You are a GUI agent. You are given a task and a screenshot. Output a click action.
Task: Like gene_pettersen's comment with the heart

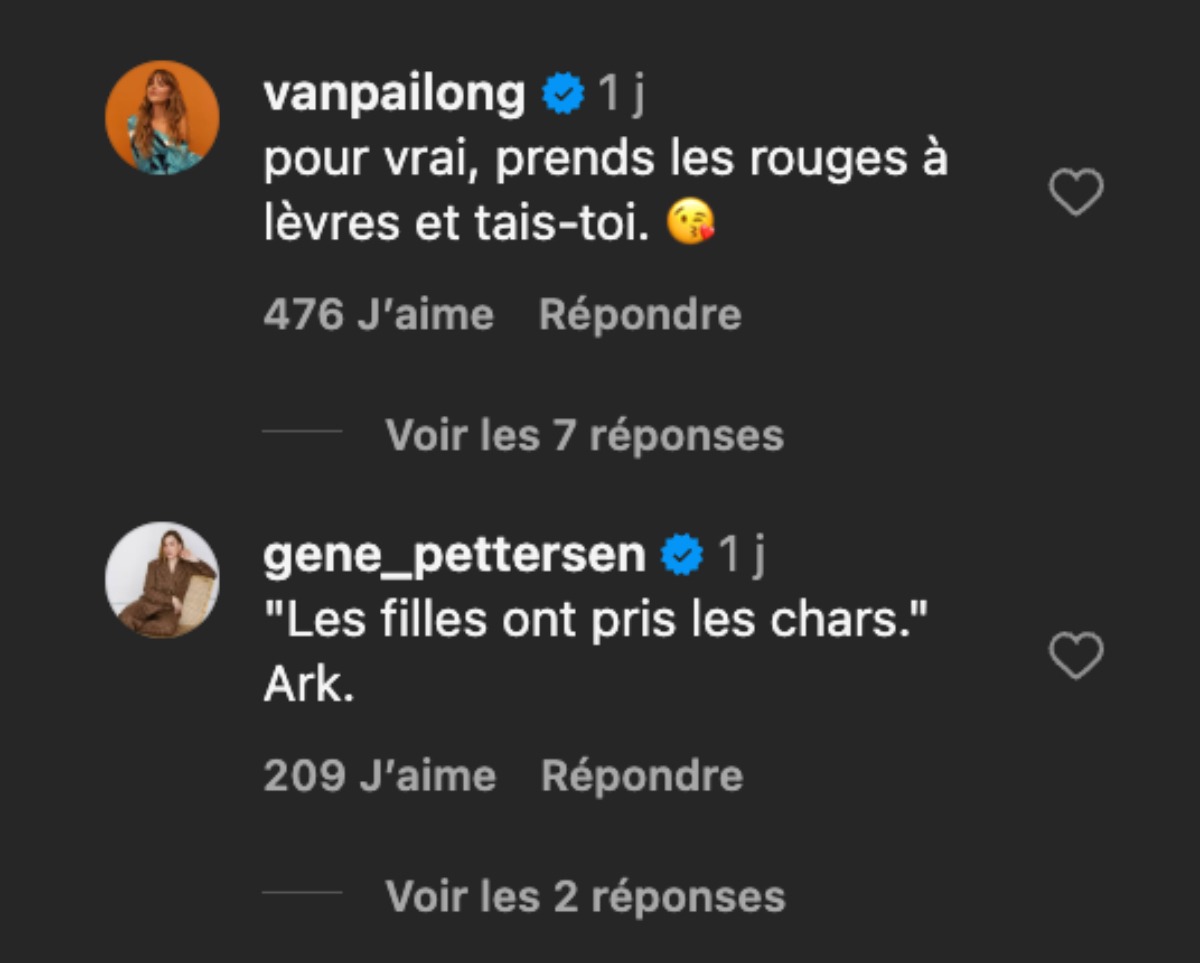[1075, 656]
